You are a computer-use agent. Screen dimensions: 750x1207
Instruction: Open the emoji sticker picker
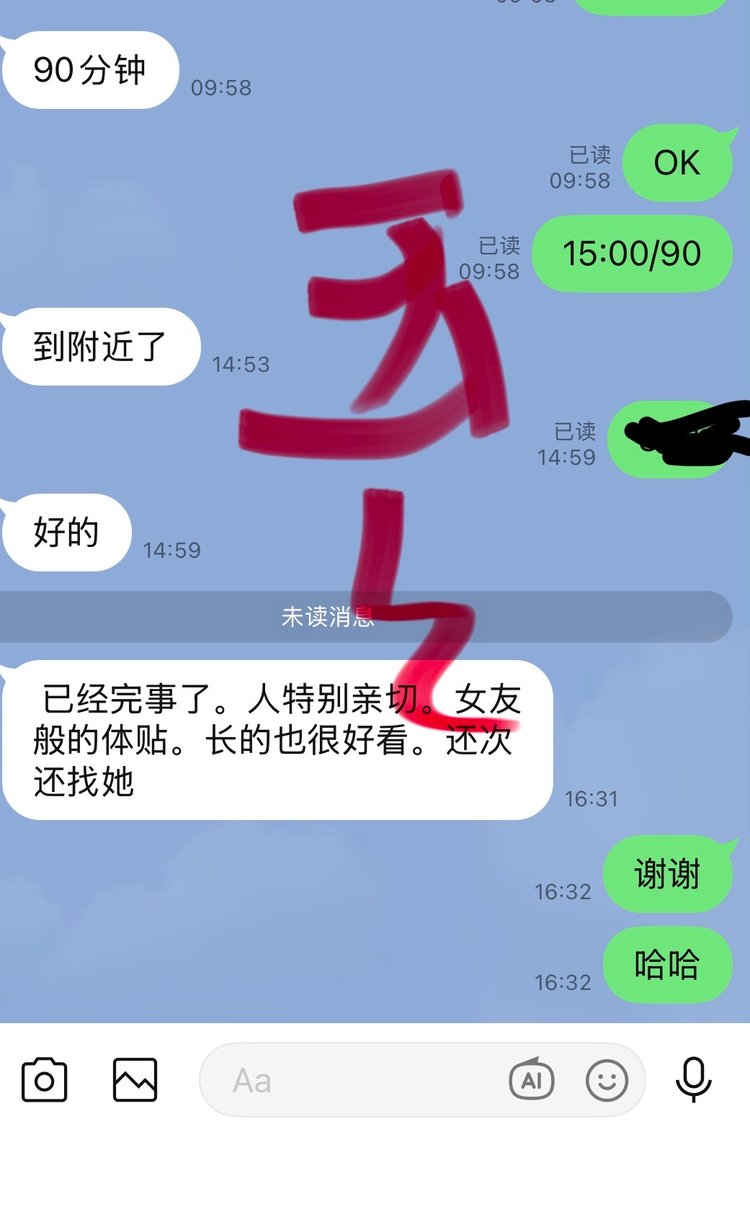pyautogui.click(x=606, y=1081)
